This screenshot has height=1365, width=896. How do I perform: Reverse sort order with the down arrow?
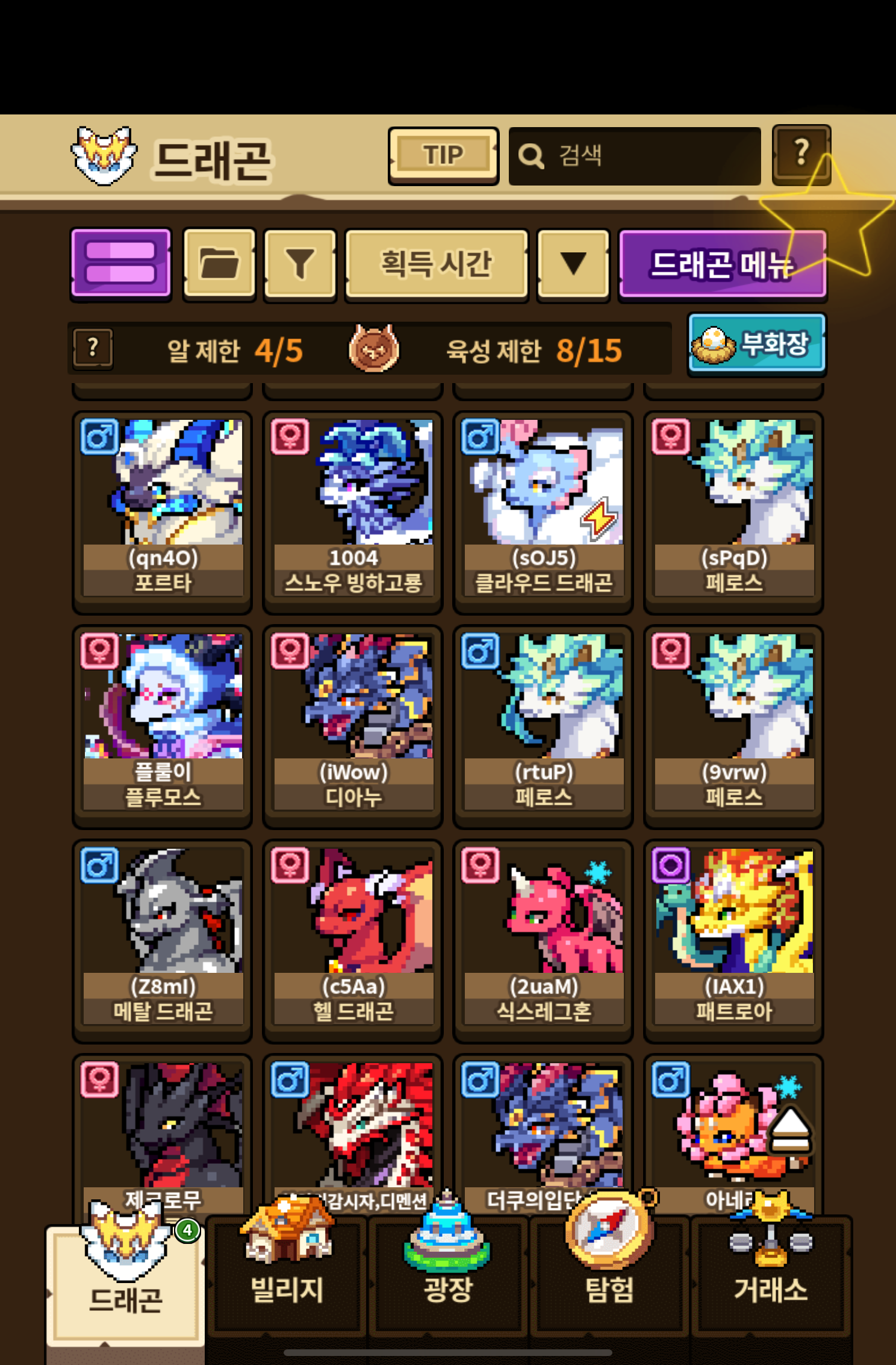point(573,263)
